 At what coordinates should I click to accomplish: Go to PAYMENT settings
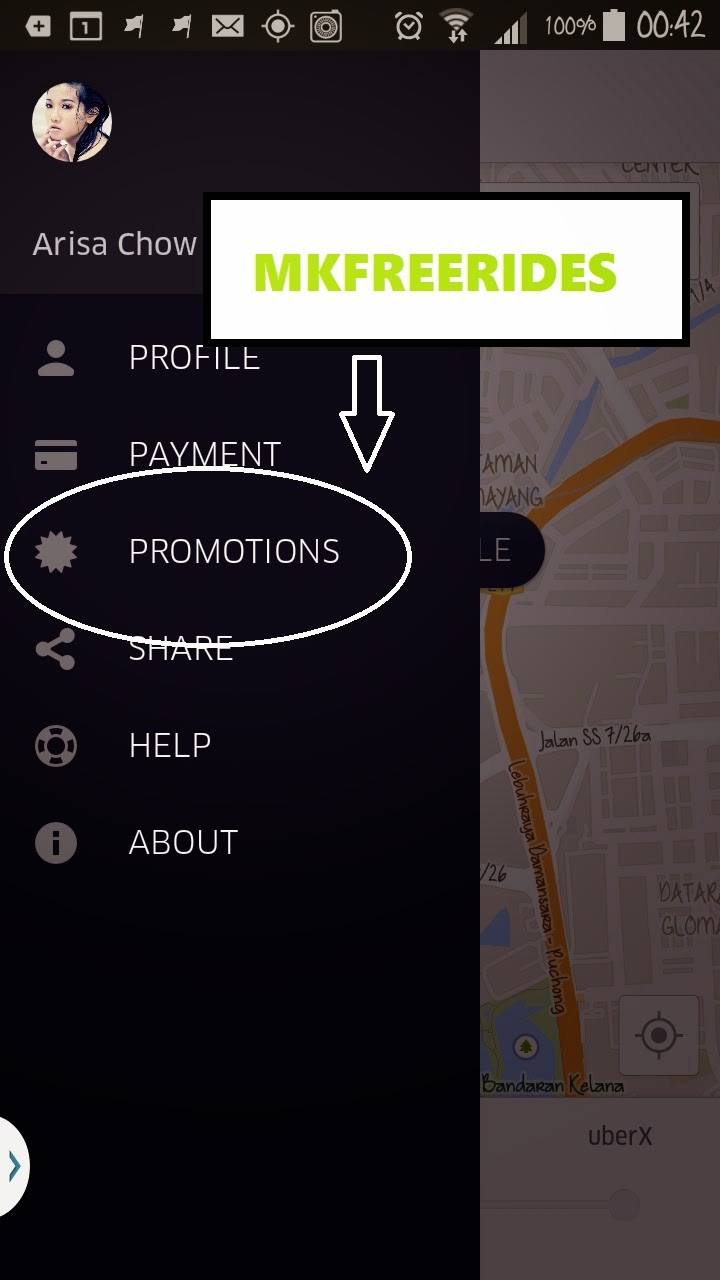pyautogui.click(x=204, y=454)
